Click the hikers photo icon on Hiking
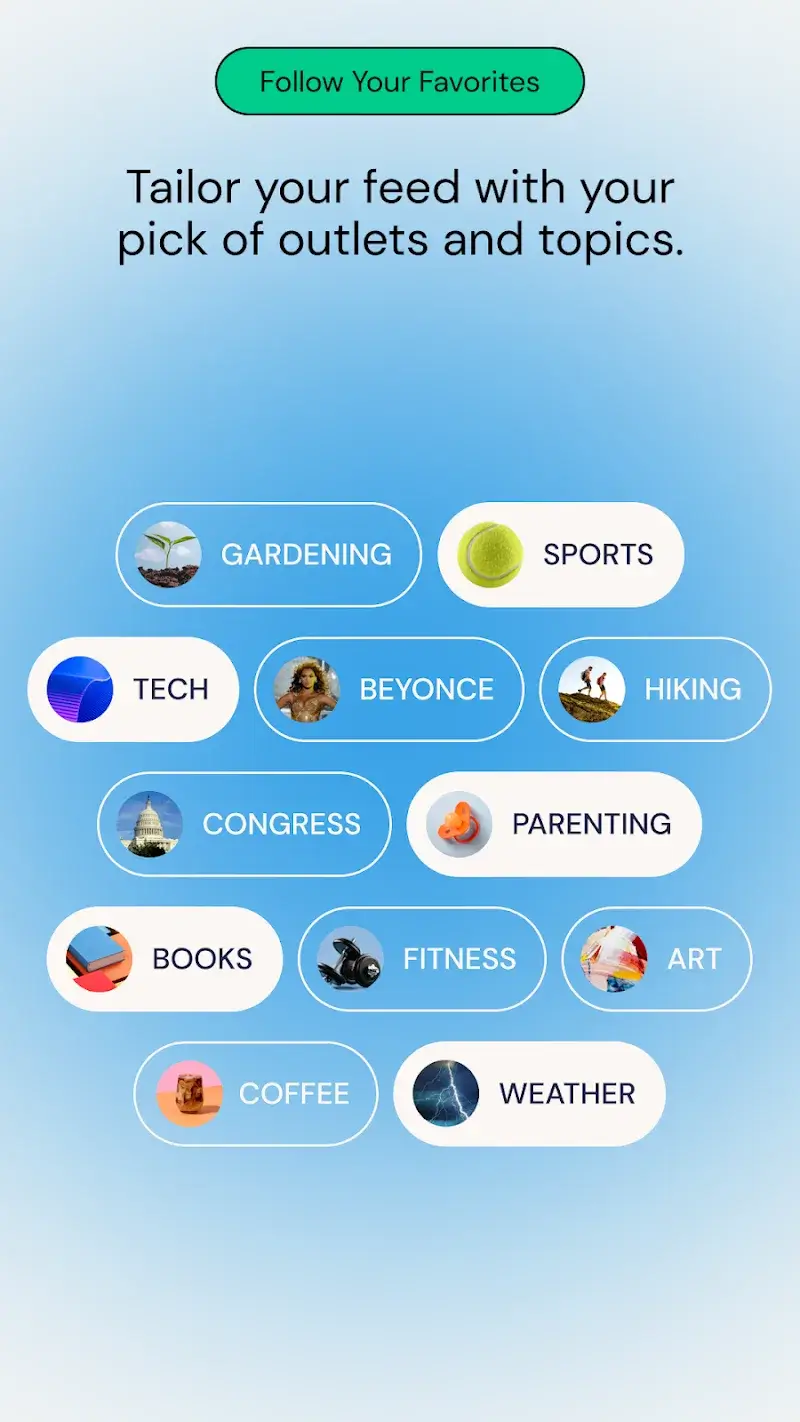 591,689
